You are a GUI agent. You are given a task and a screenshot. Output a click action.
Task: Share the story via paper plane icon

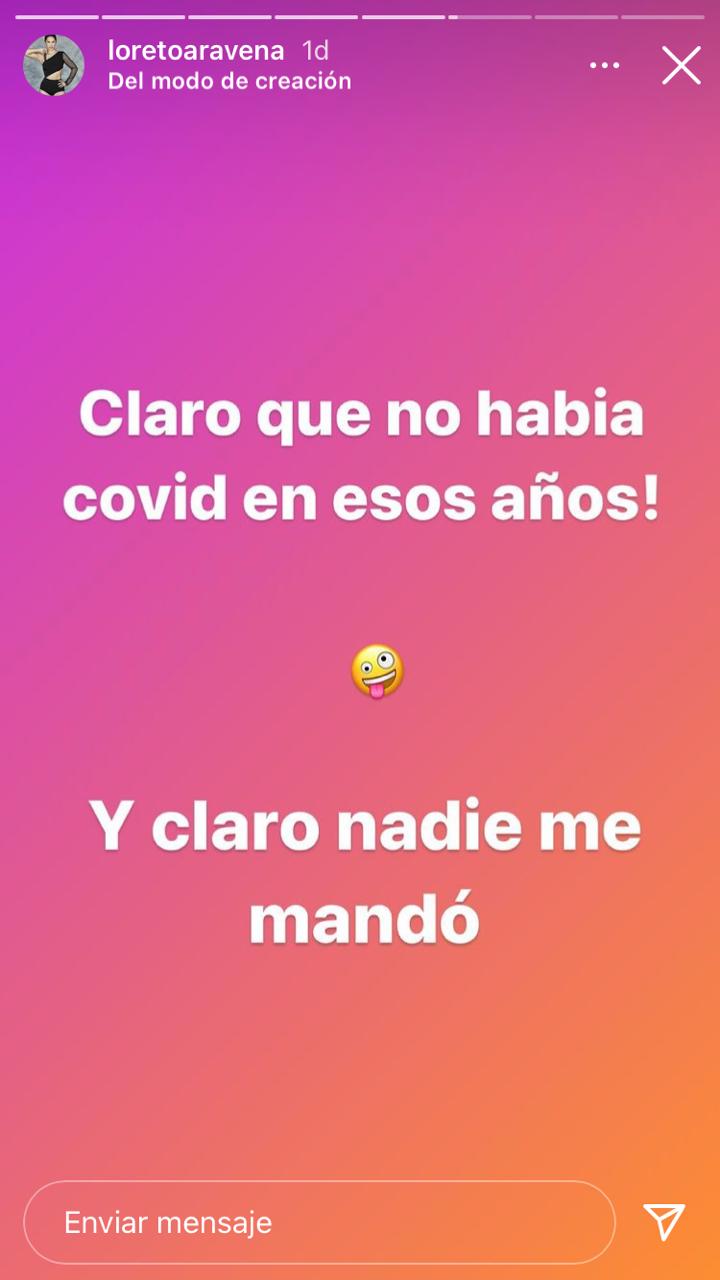point(664,1222)
